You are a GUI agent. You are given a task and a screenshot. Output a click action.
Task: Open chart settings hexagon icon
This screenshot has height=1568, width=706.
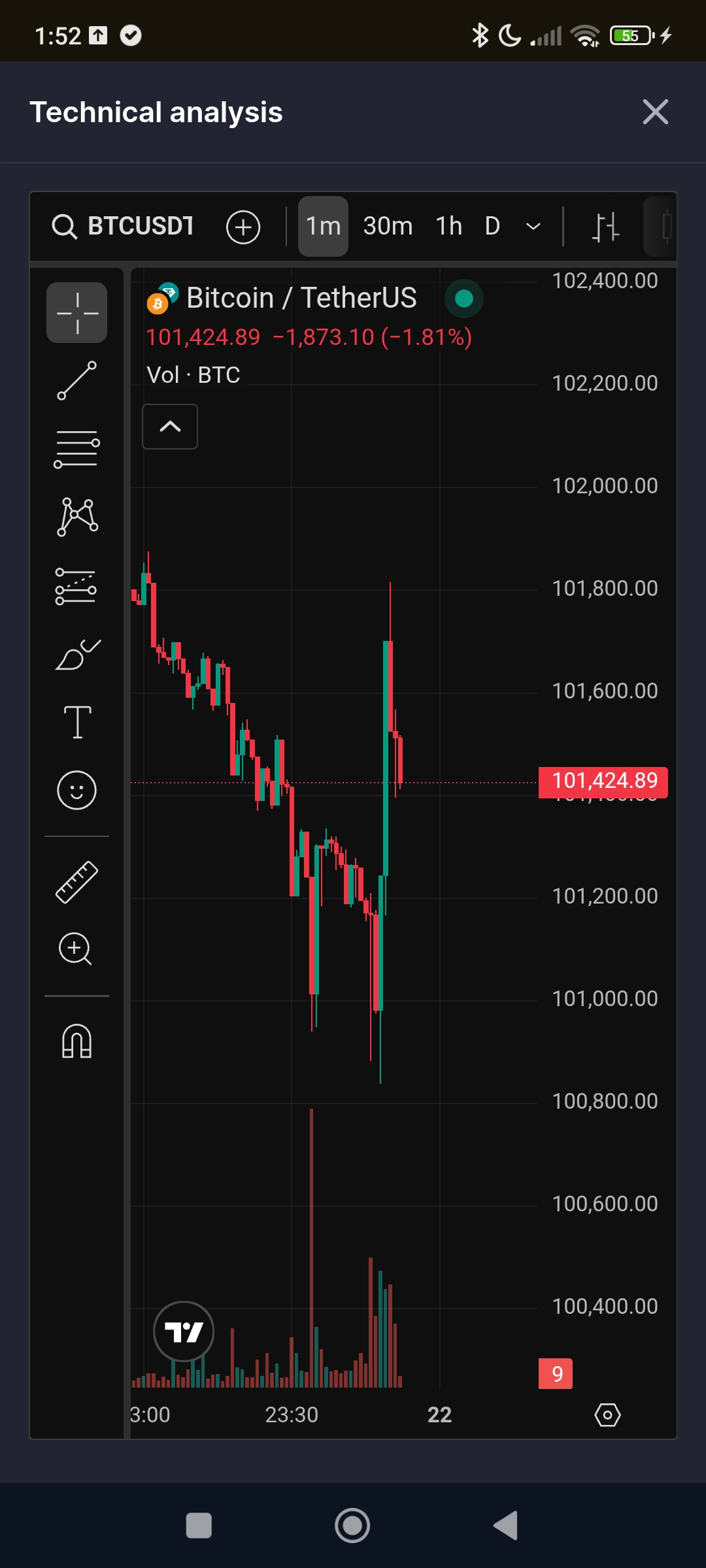tap(607, 1415)
